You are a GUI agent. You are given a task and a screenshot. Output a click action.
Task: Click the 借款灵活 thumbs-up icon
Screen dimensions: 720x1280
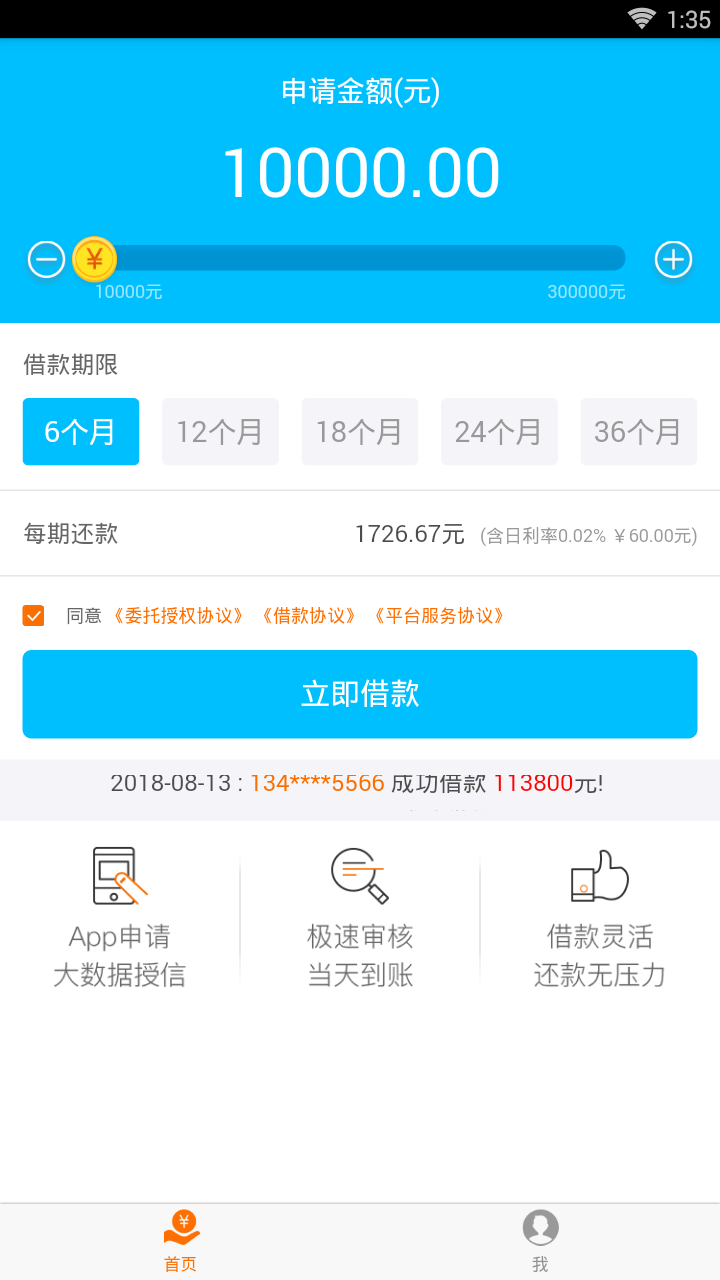tap(598, 876)
